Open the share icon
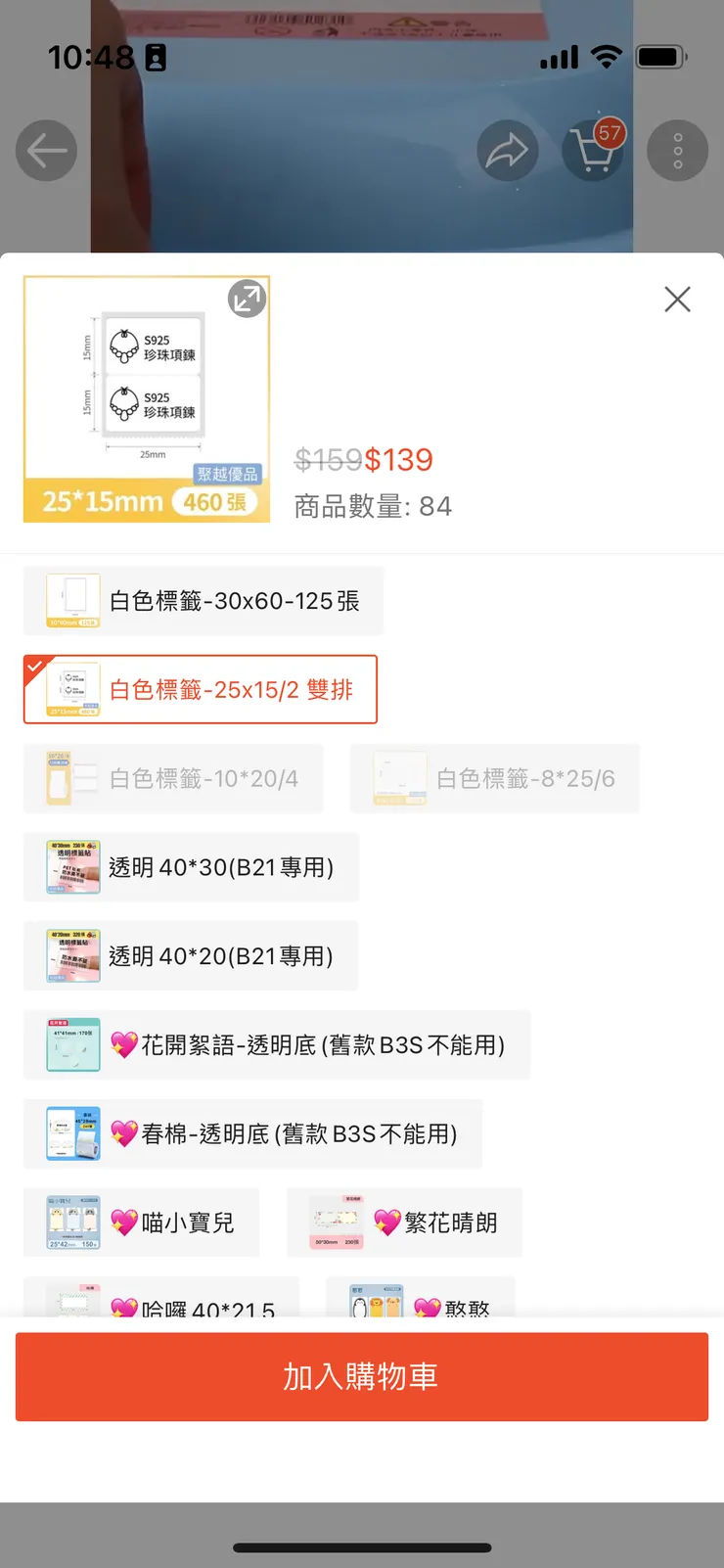 [x=508, y=150]
